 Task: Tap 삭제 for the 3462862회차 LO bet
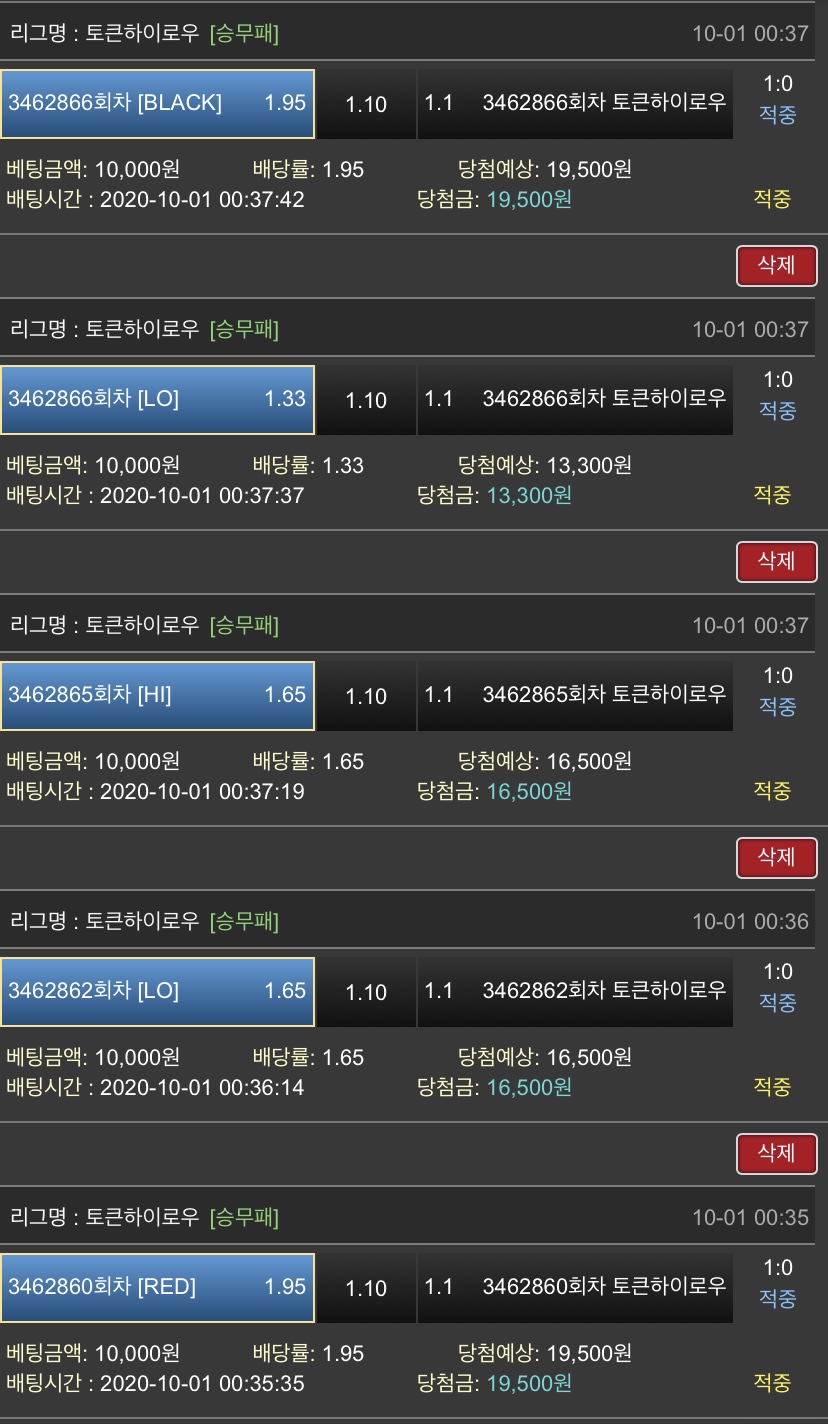(776, 1154)
